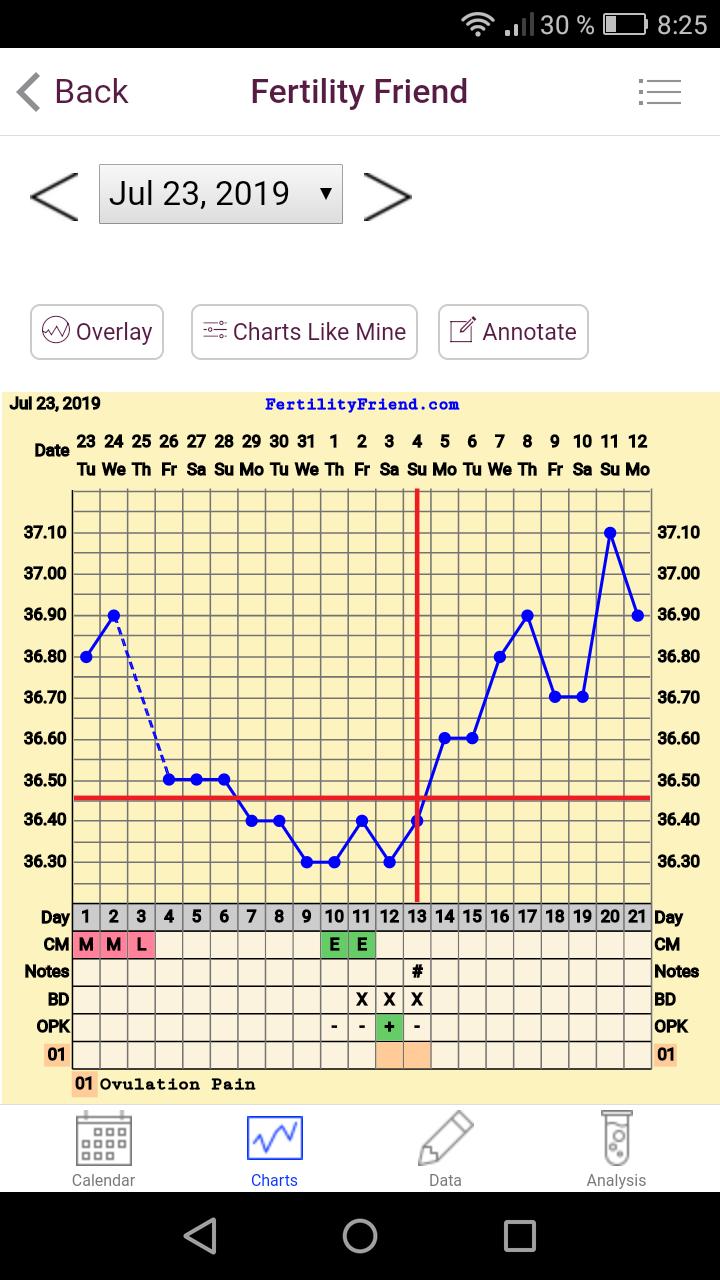Annotate this chart
This screenshot has width=720, height=1280.
point(513,332)
